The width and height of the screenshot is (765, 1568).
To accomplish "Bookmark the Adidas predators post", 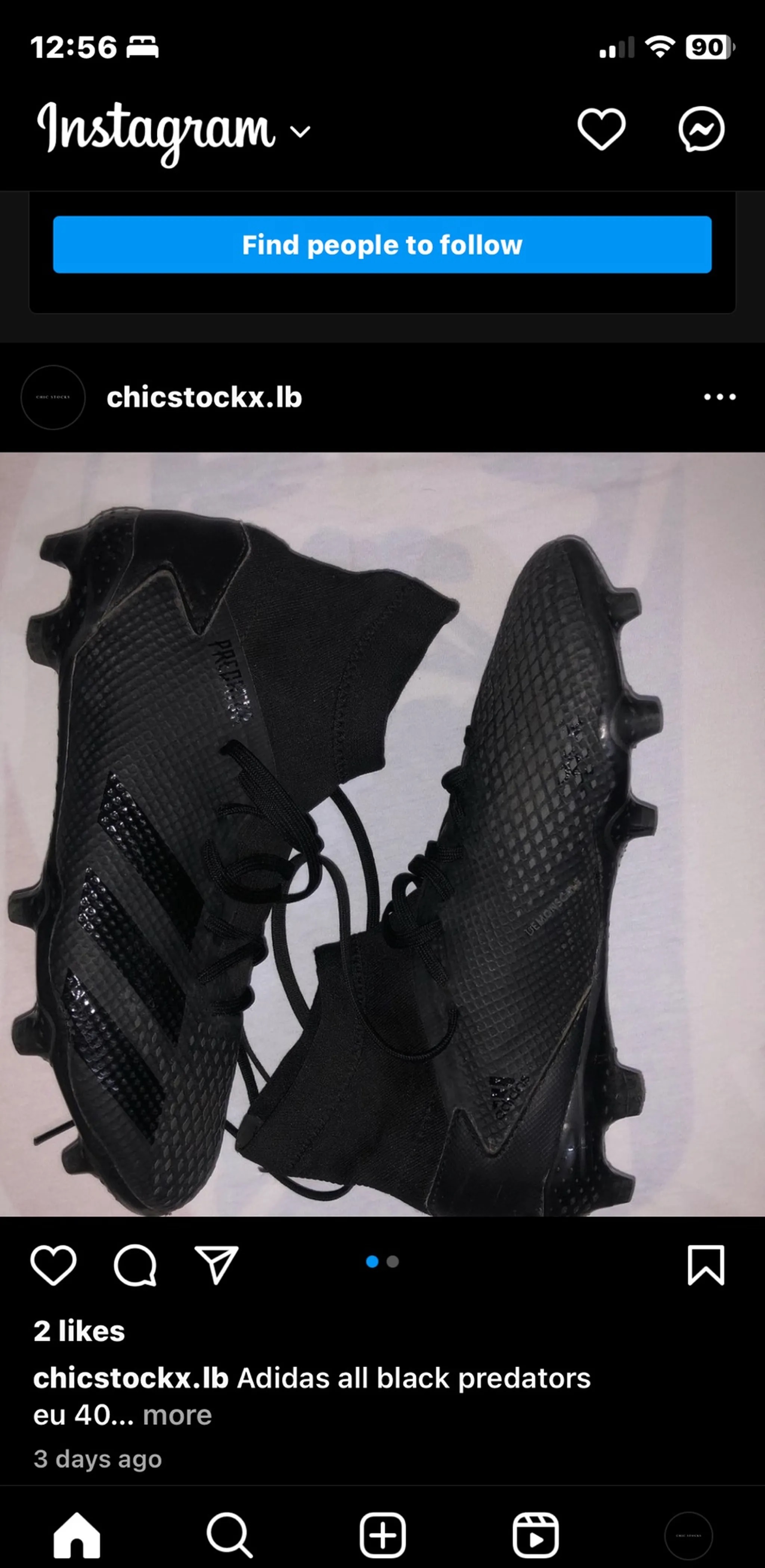I will pos(705,1265).
